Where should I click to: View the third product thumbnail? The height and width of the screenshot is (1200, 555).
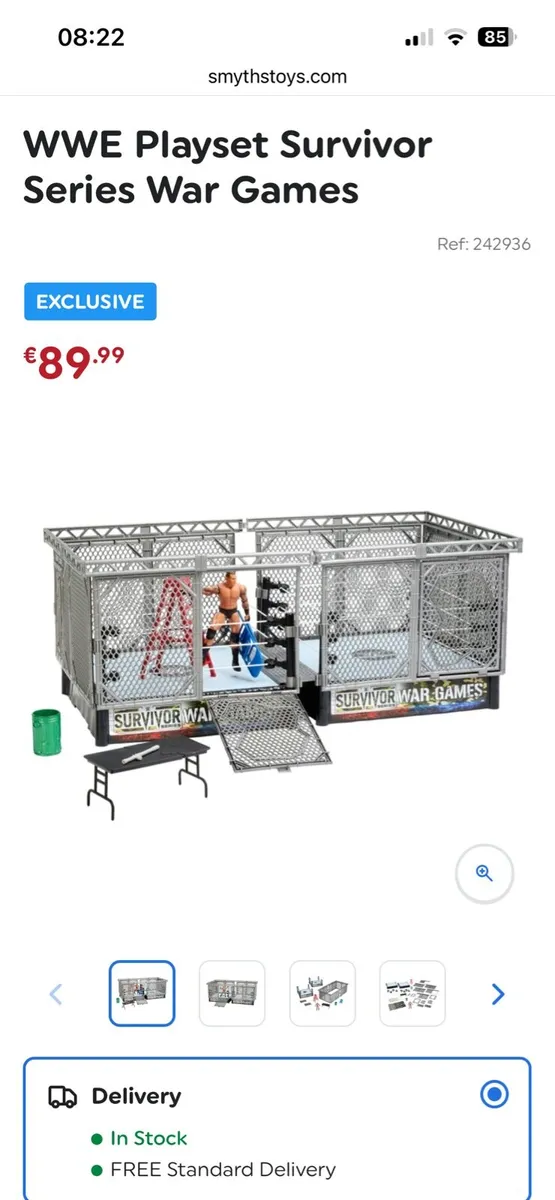[322, 993]
